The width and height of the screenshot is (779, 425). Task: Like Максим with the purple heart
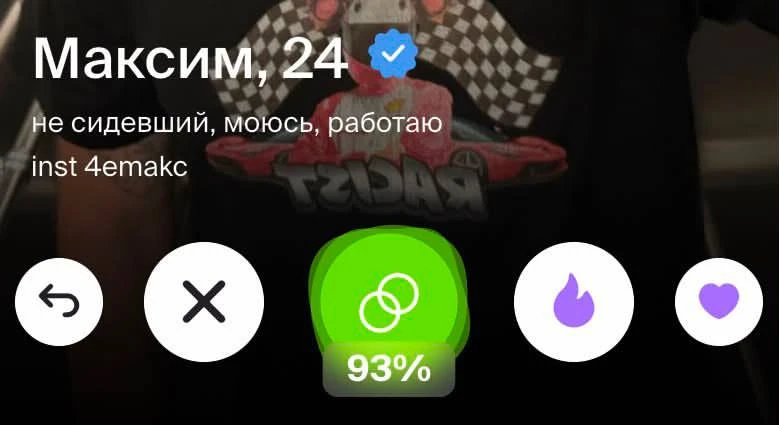[x=719, y=302]
